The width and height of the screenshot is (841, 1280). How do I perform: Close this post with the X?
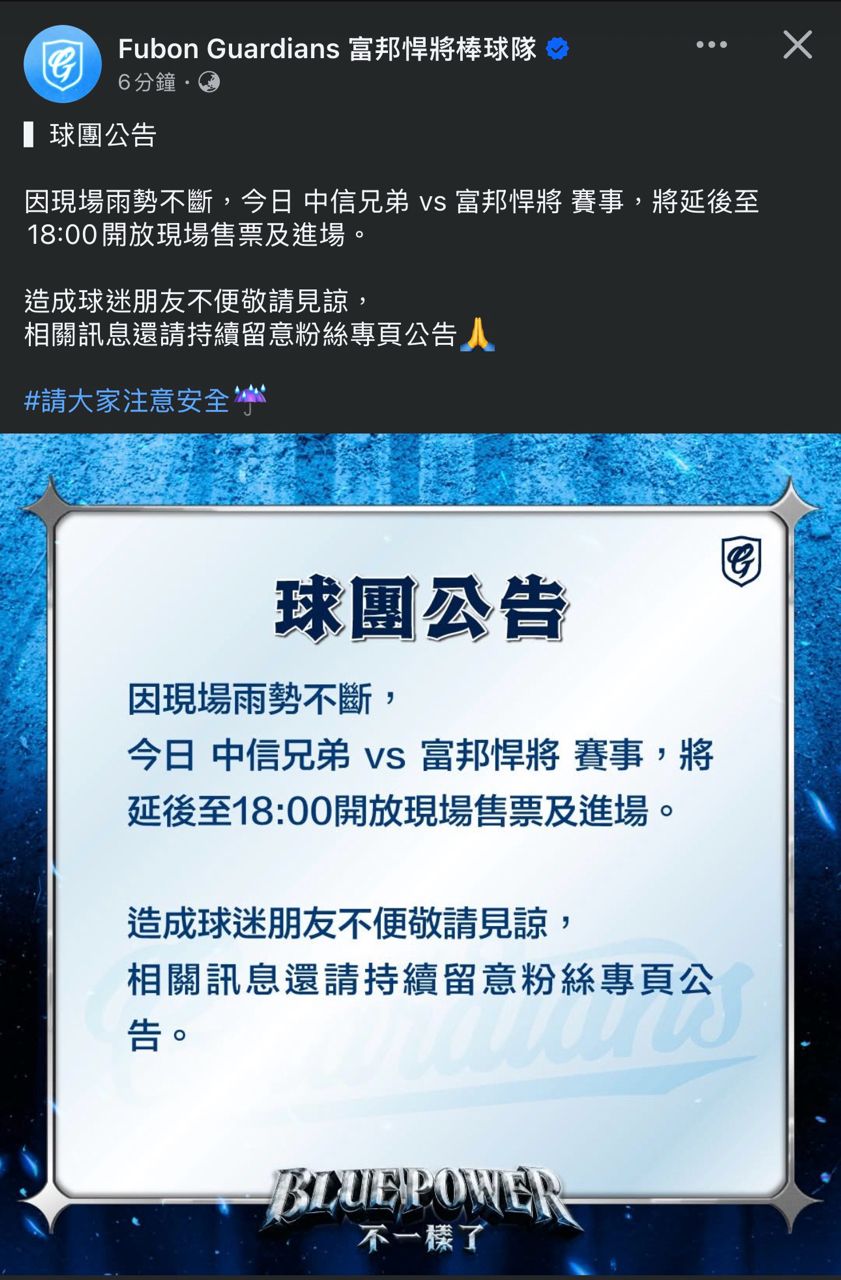click(x=797, y=45)
